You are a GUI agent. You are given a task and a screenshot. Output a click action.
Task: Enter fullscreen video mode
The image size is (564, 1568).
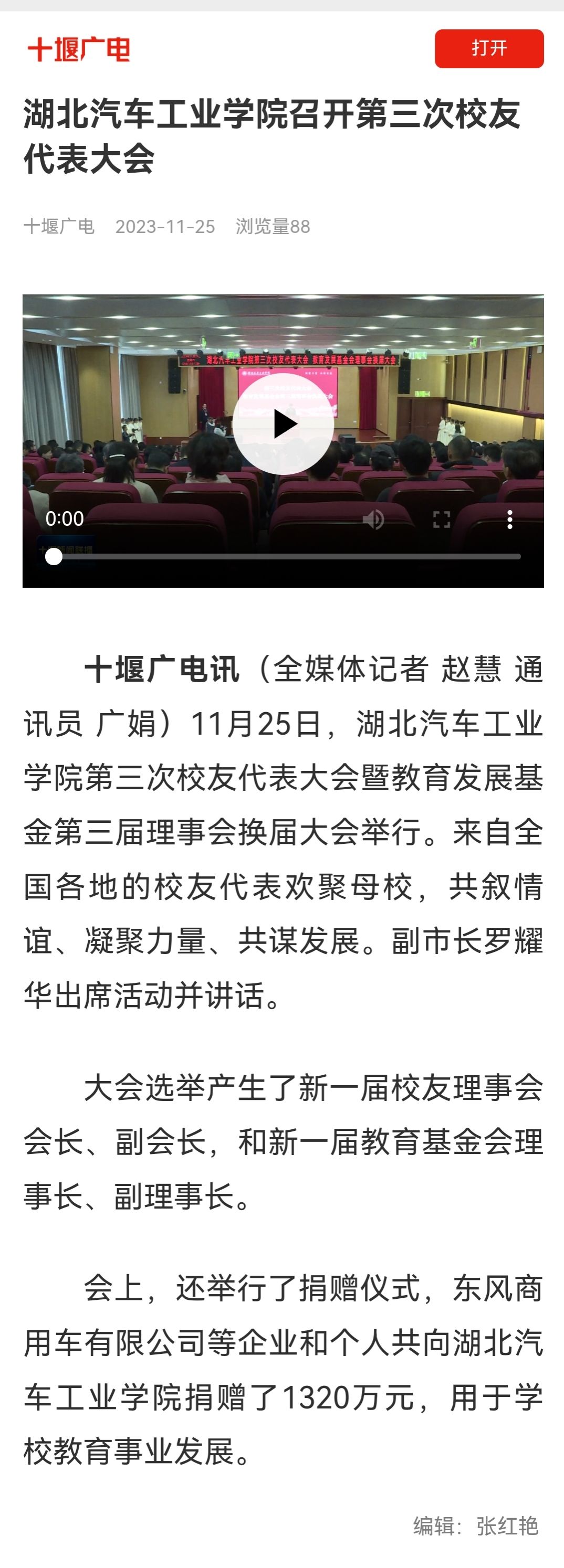[442, 519]
